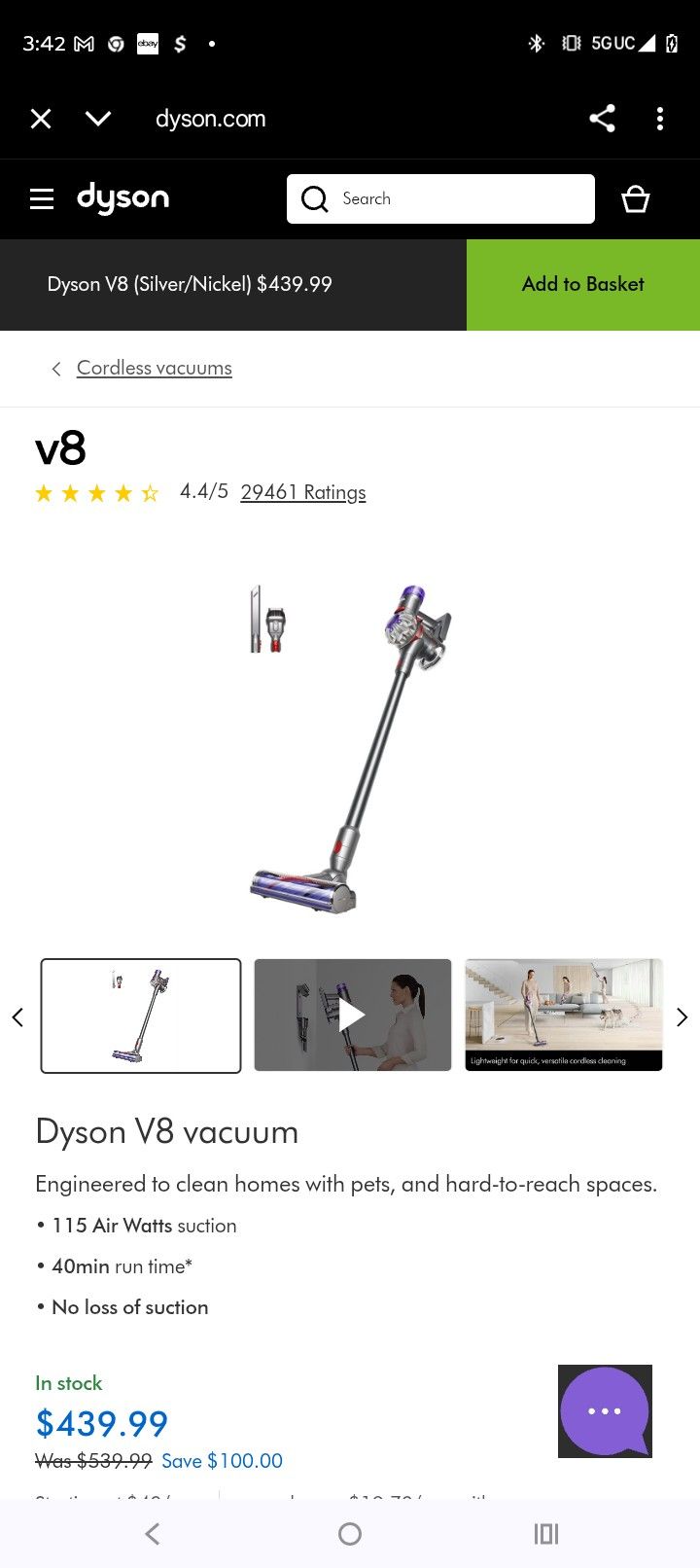Screen dimensions: 700x1568
Task: Open the shopping basket
Action: pos(636,198)
